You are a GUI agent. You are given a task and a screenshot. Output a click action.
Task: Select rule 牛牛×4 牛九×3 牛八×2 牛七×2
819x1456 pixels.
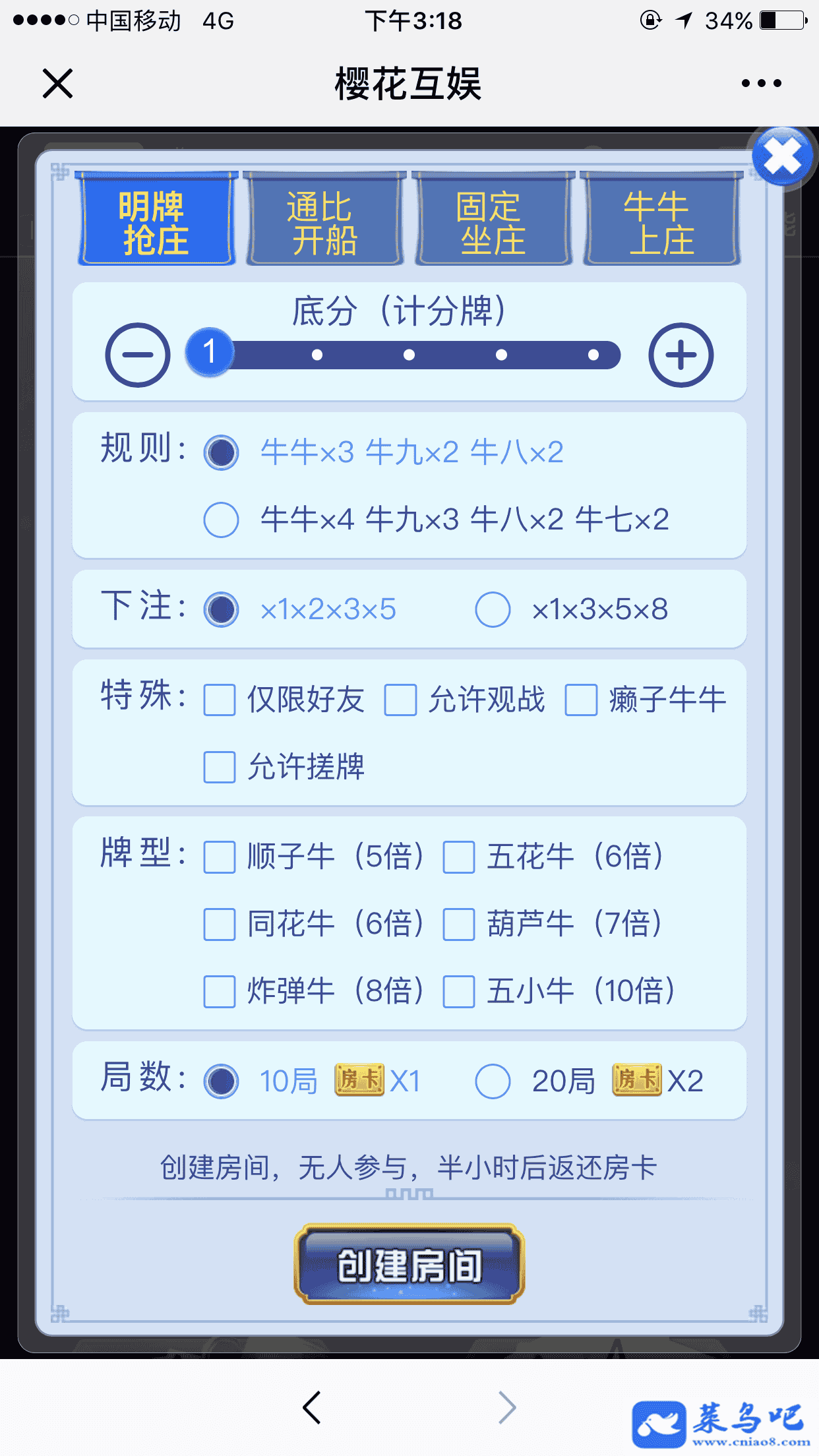(222, 520)
